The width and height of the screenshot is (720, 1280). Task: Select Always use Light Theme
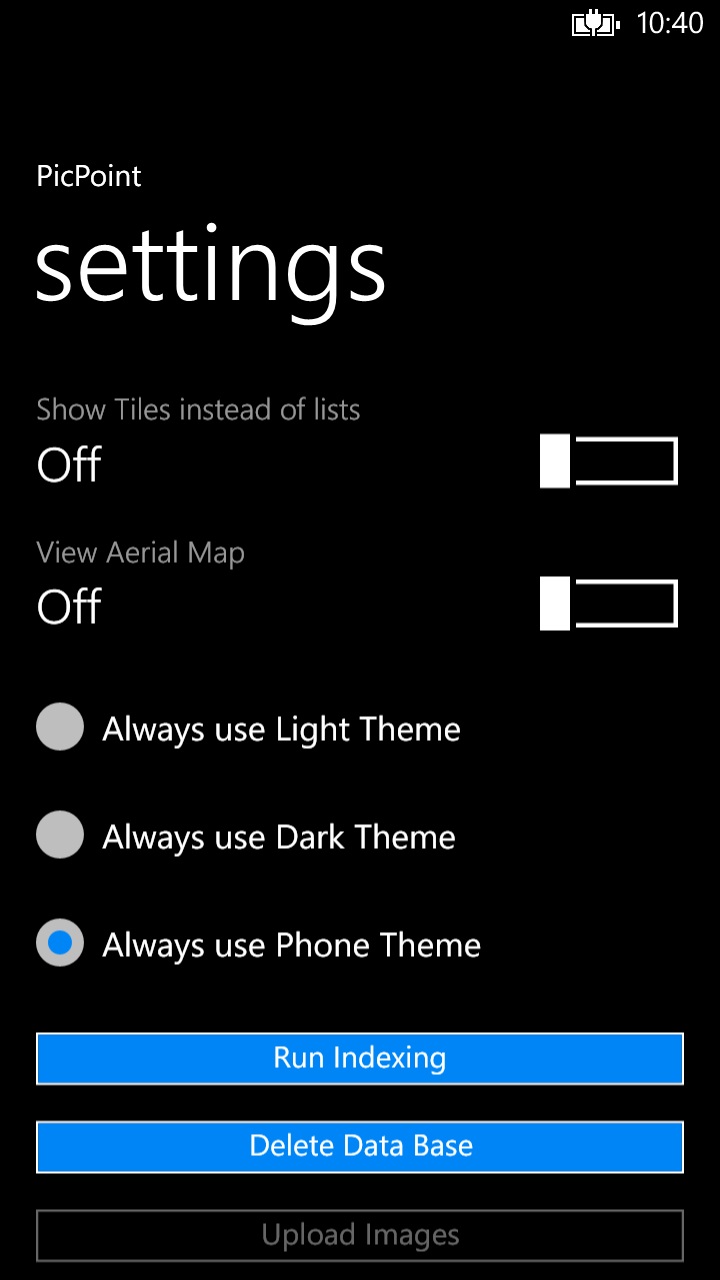pos(60,727)
